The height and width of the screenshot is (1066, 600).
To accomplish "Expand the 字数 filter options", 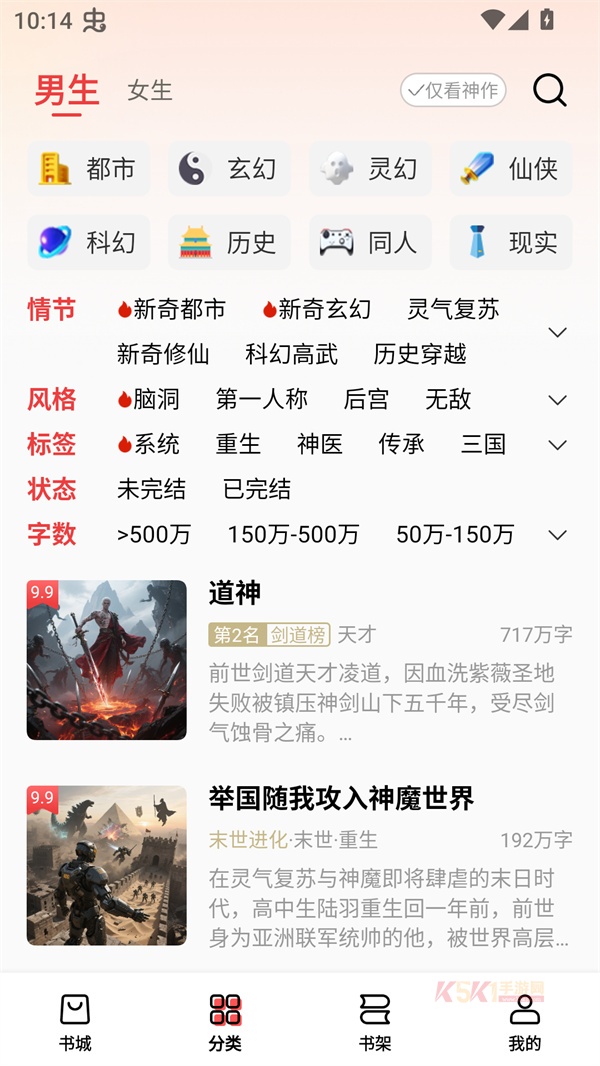I will (x=558, y=535).
